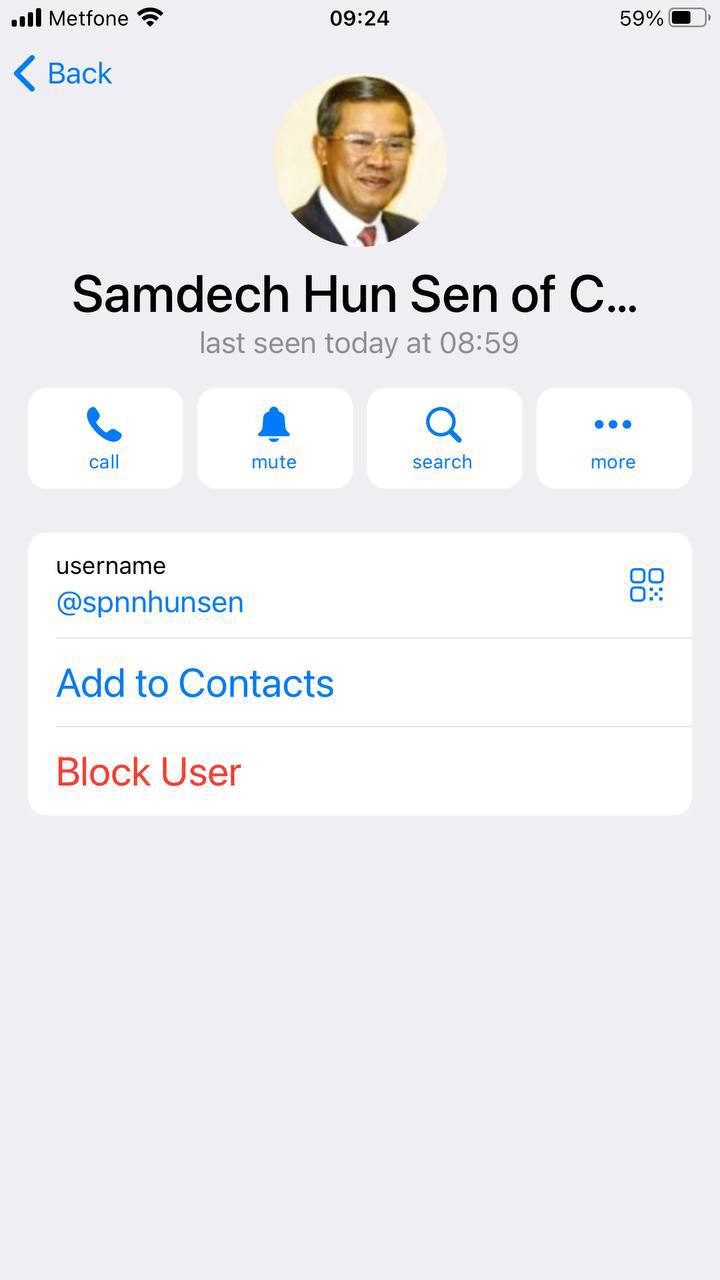Open the more options menu
Screen dimensions: 720x1280
pyautogui.click(x=613, y=438)
